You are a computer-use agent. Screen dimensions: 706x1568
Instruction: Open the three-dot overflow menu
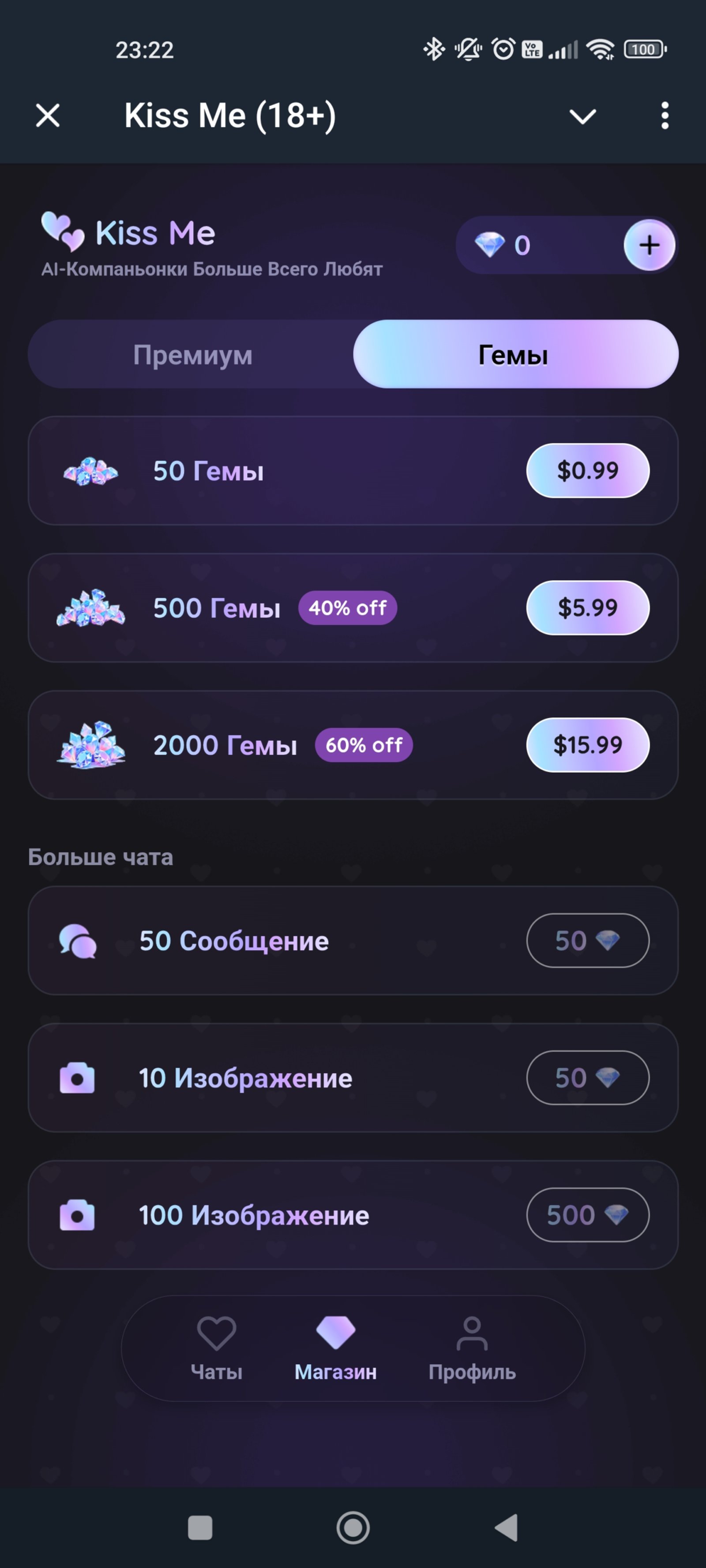[665, 116]
